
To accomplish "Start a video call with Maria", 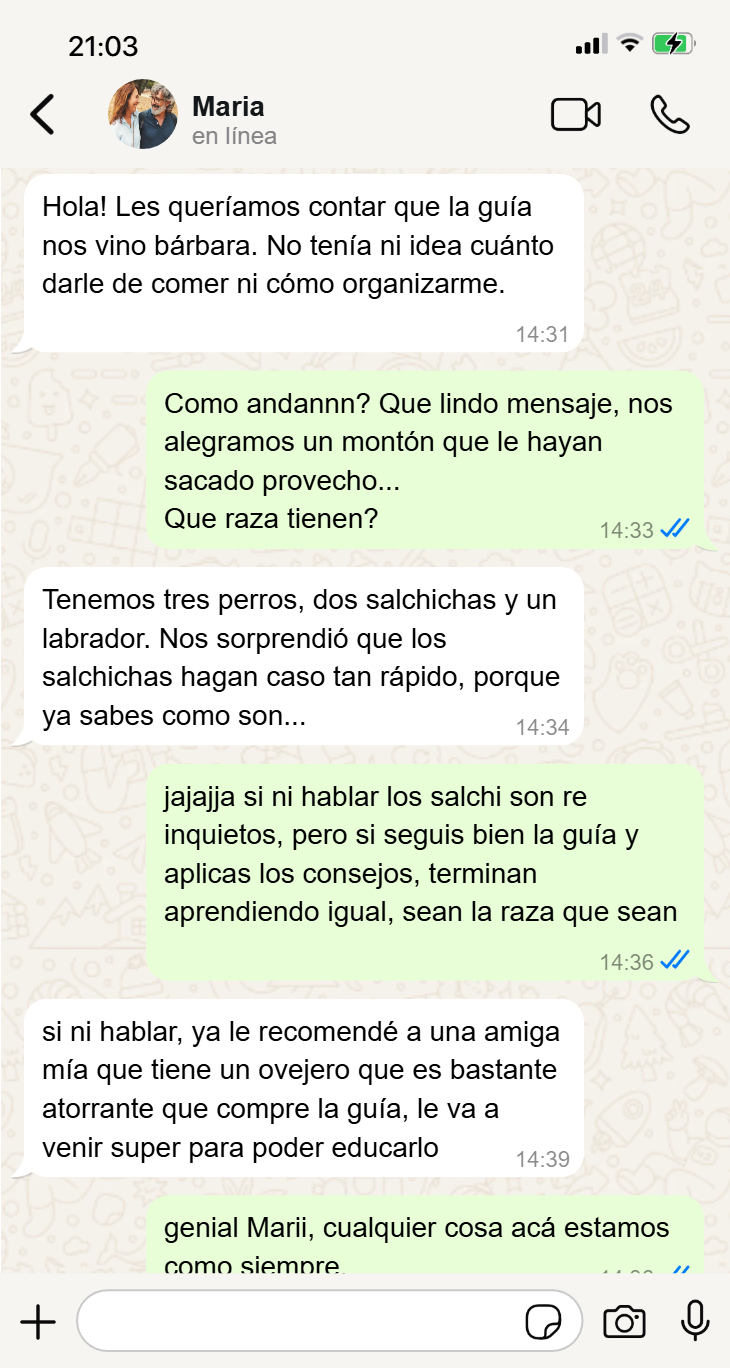I will [x=576, y=115].
